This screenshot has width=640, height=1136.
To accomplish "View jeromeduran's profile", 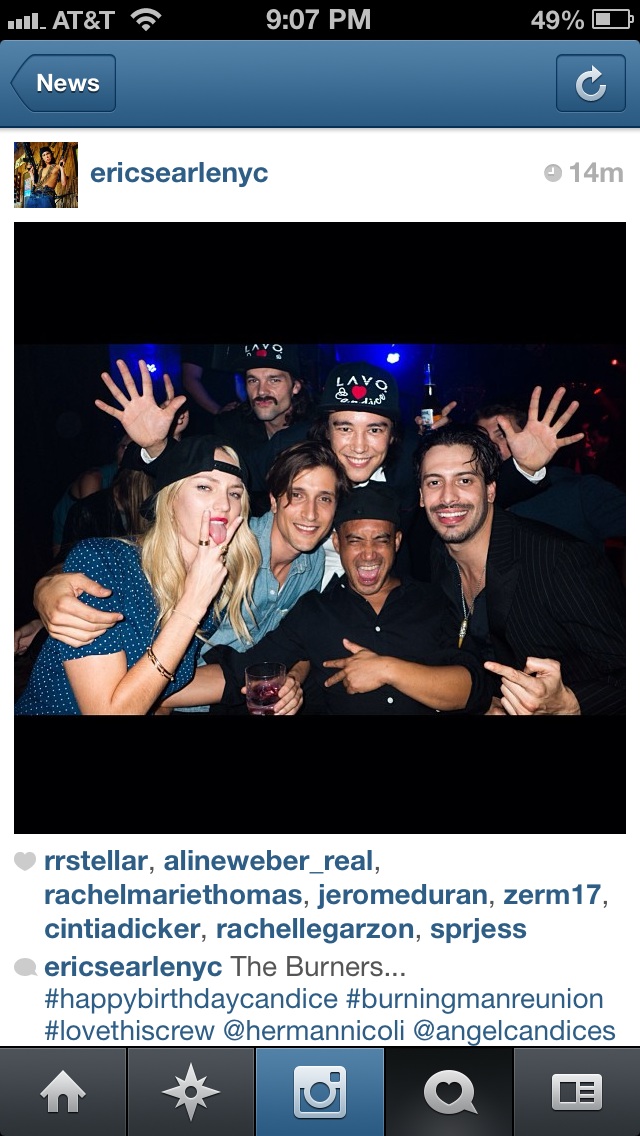I will (402, 895).
